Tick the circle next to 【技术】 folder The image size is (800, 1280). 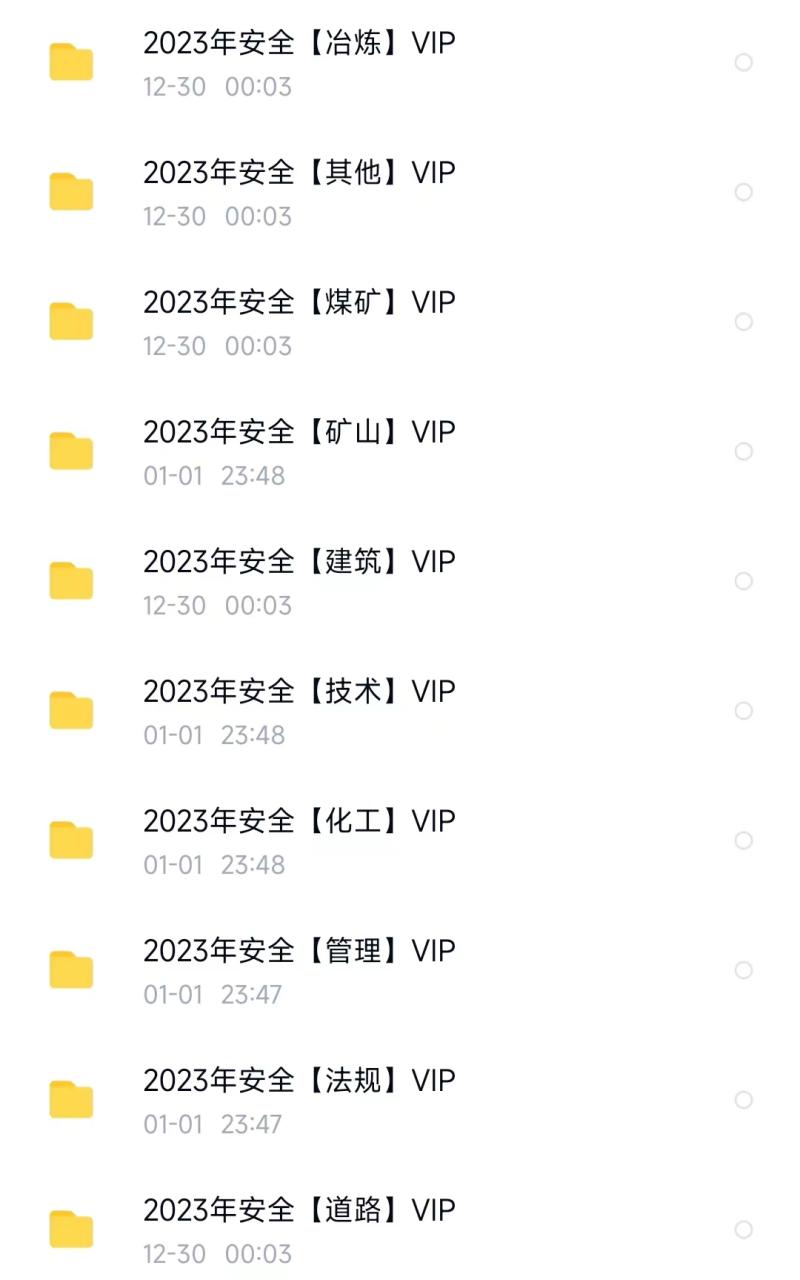(x=744, y=711)
